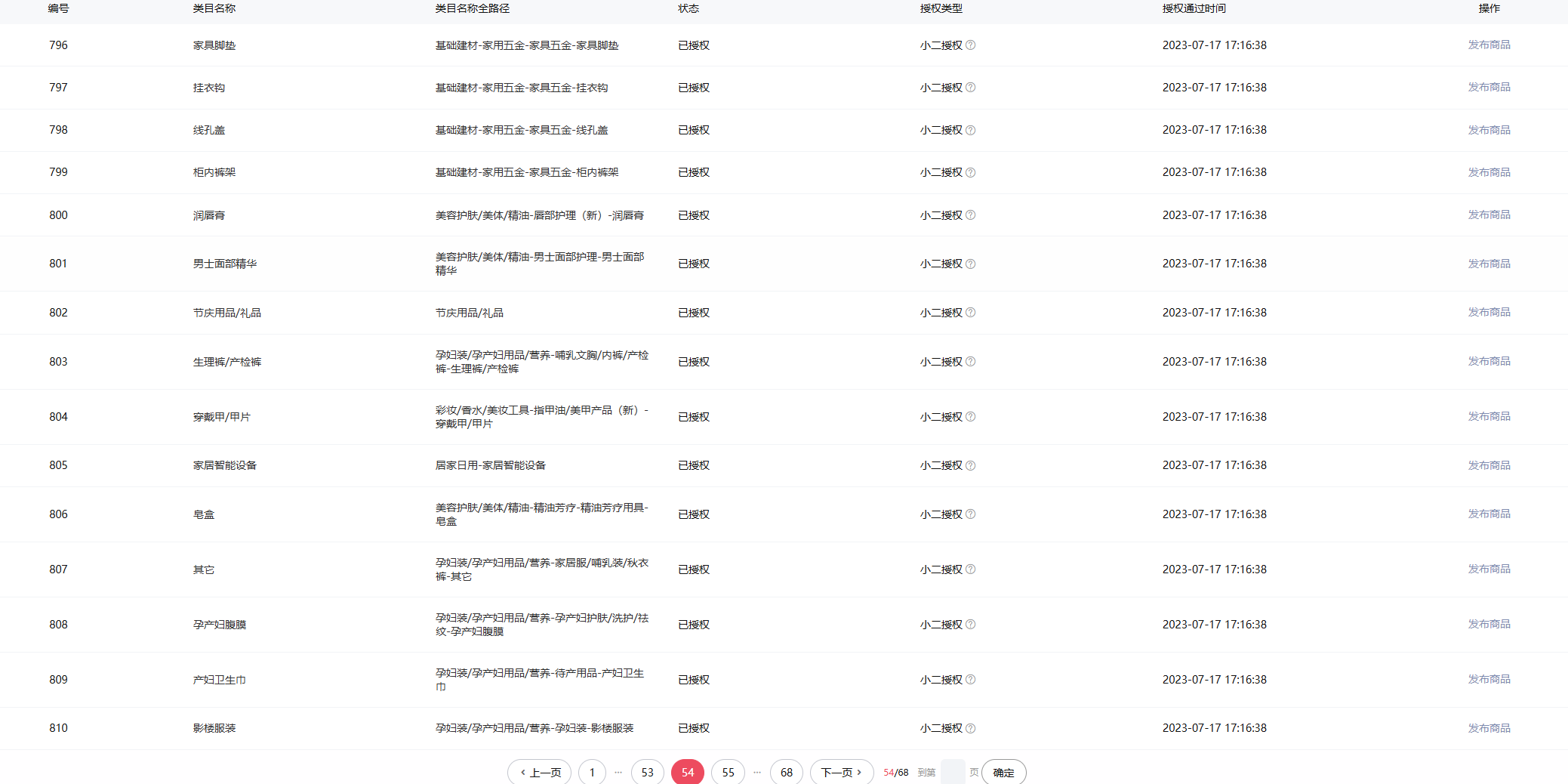Tap 发布商品 for row 802 节庆用品/礼品
The height and width of the screenshot is (784, 1568).
[1489, 313]
